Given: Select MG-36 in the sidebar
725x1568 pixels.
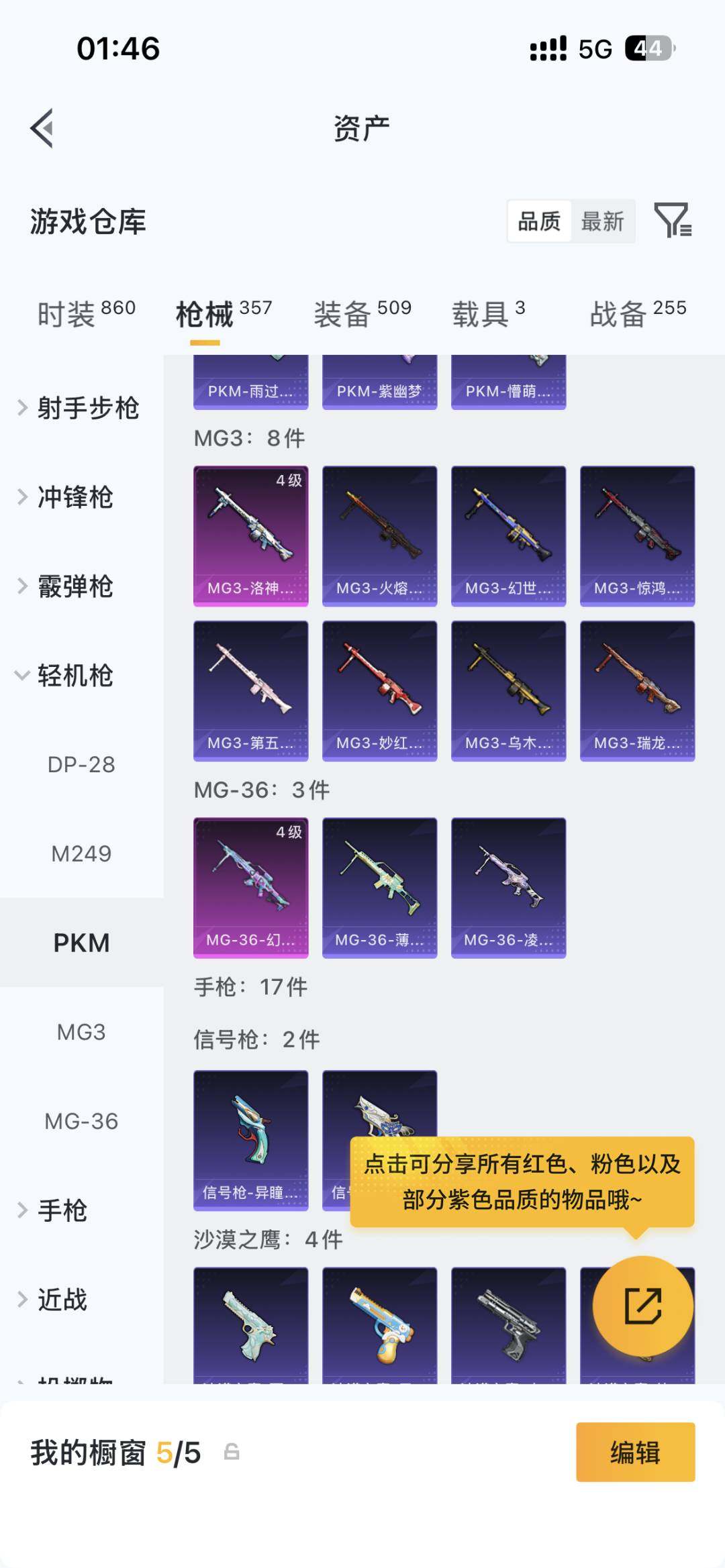Looking at the screenshot, I should pos(81,1121).
